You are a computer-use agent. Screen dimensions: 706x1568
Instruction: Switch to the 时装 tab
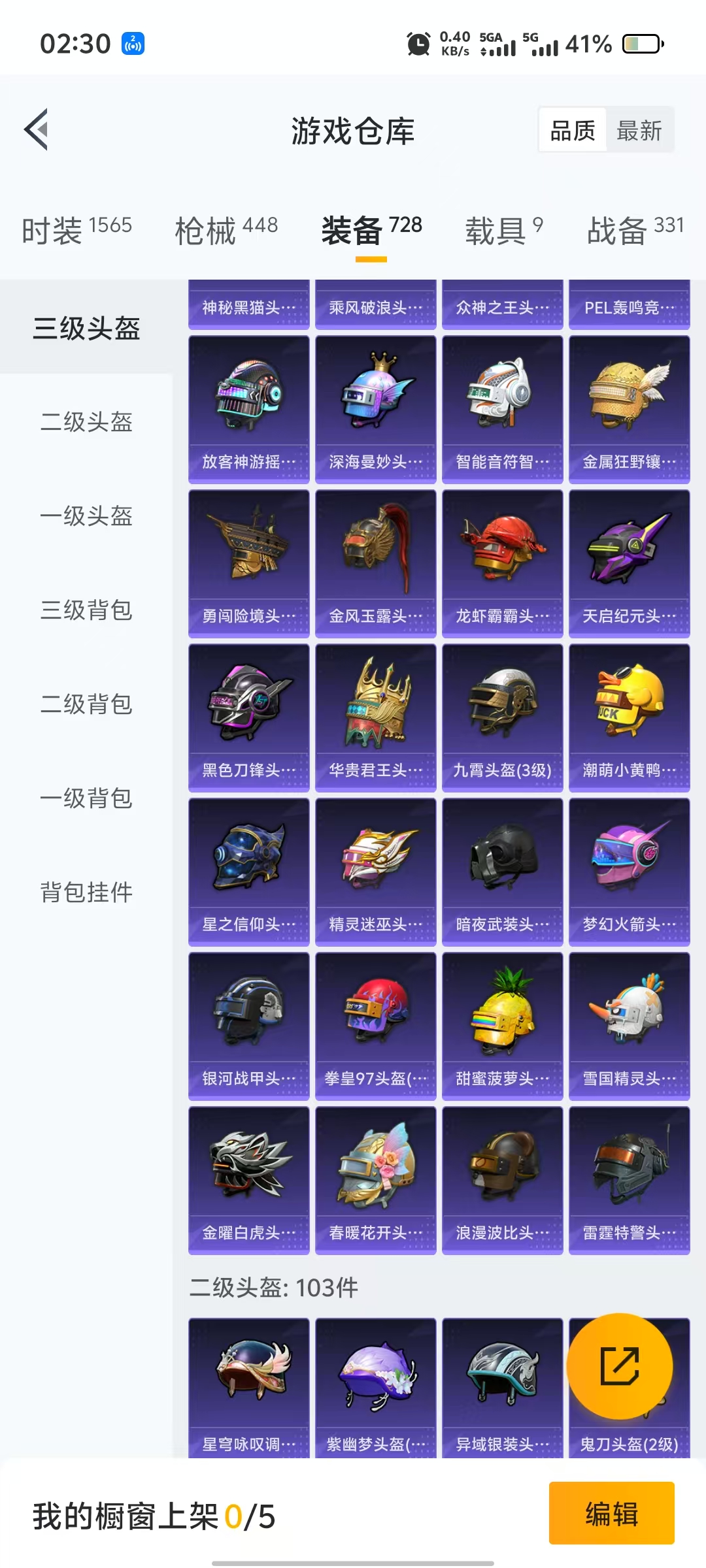click(x=76, y=230)
